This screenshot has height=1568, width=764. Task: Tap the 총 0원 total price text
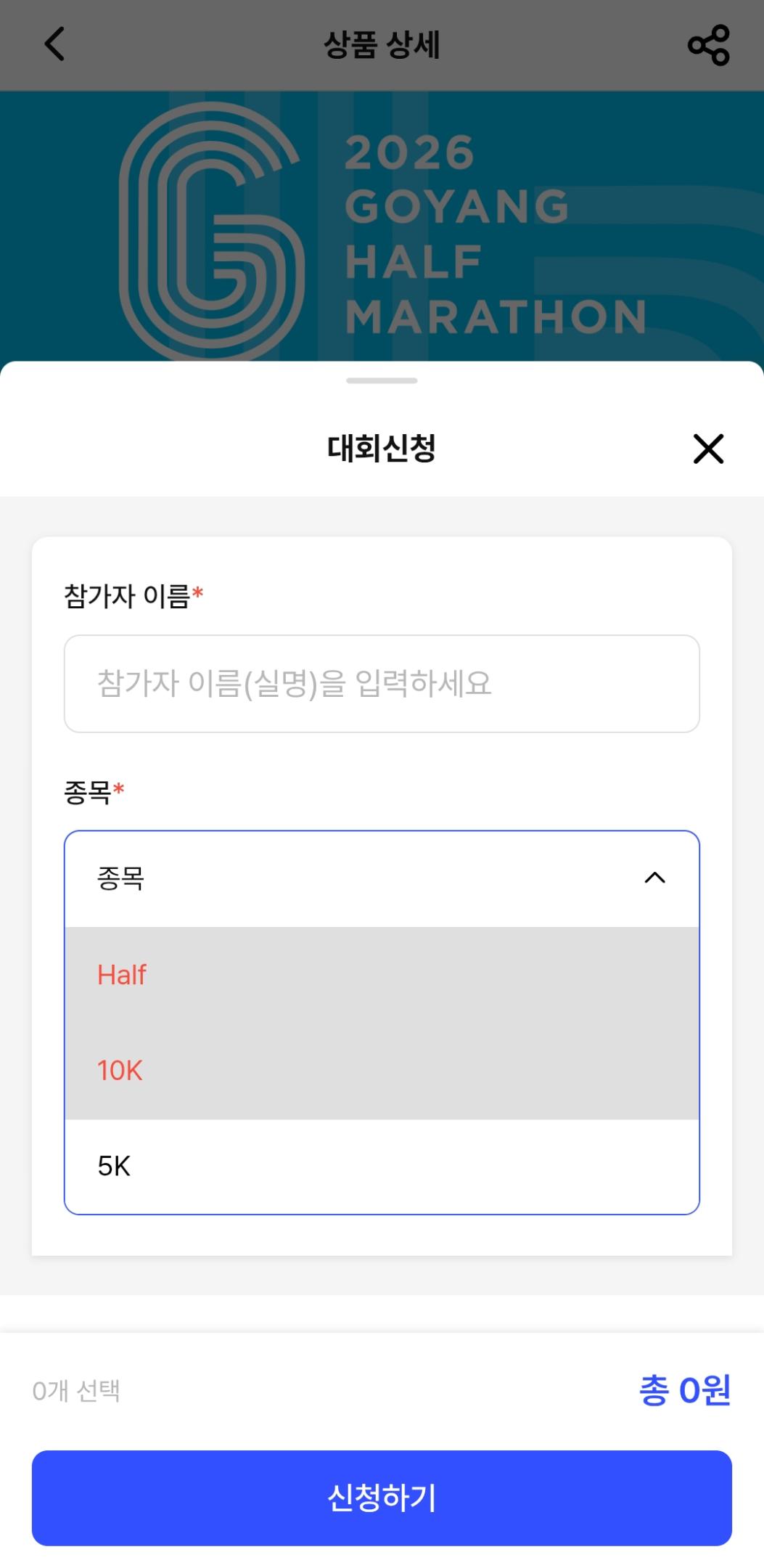(x=686, y=1391)
